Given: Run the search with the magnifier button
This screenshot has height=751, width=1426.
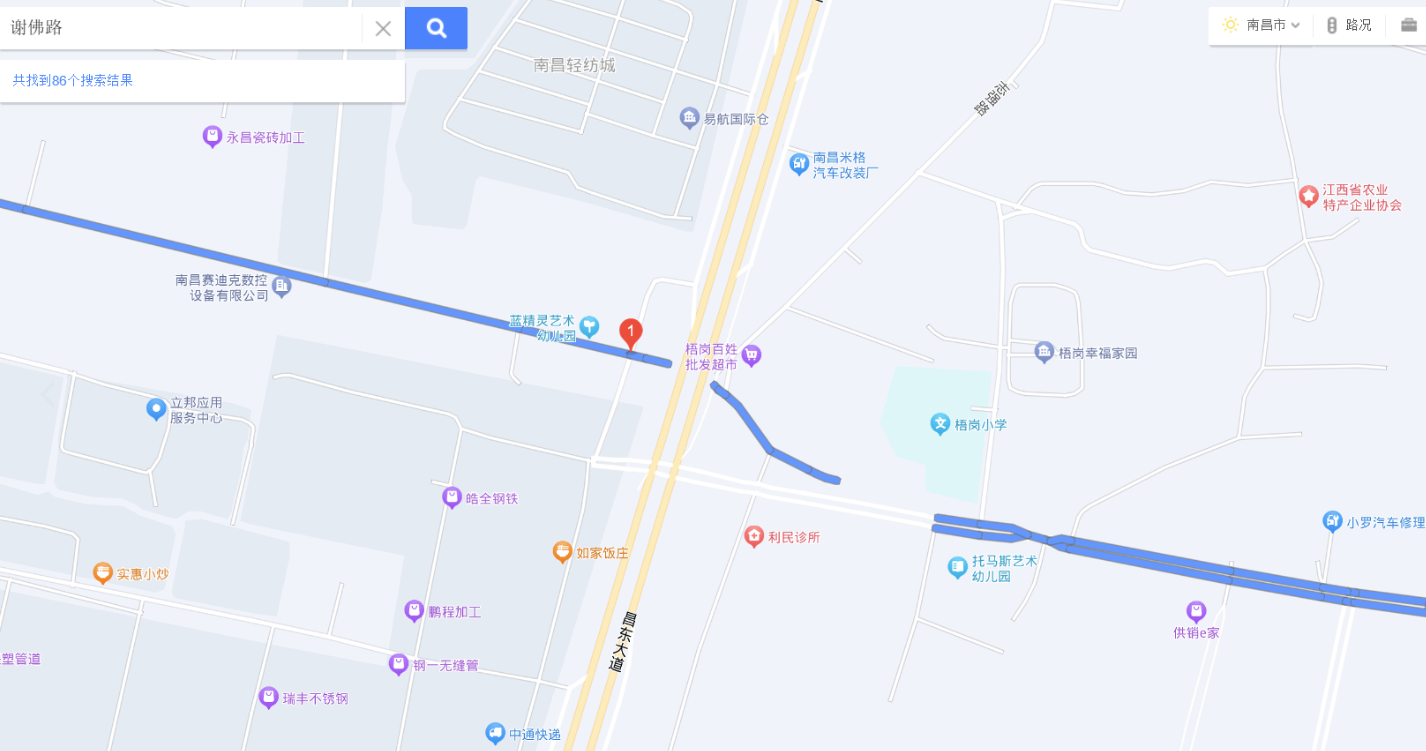Looking at the screenshot, I should (x=436, y=28).
